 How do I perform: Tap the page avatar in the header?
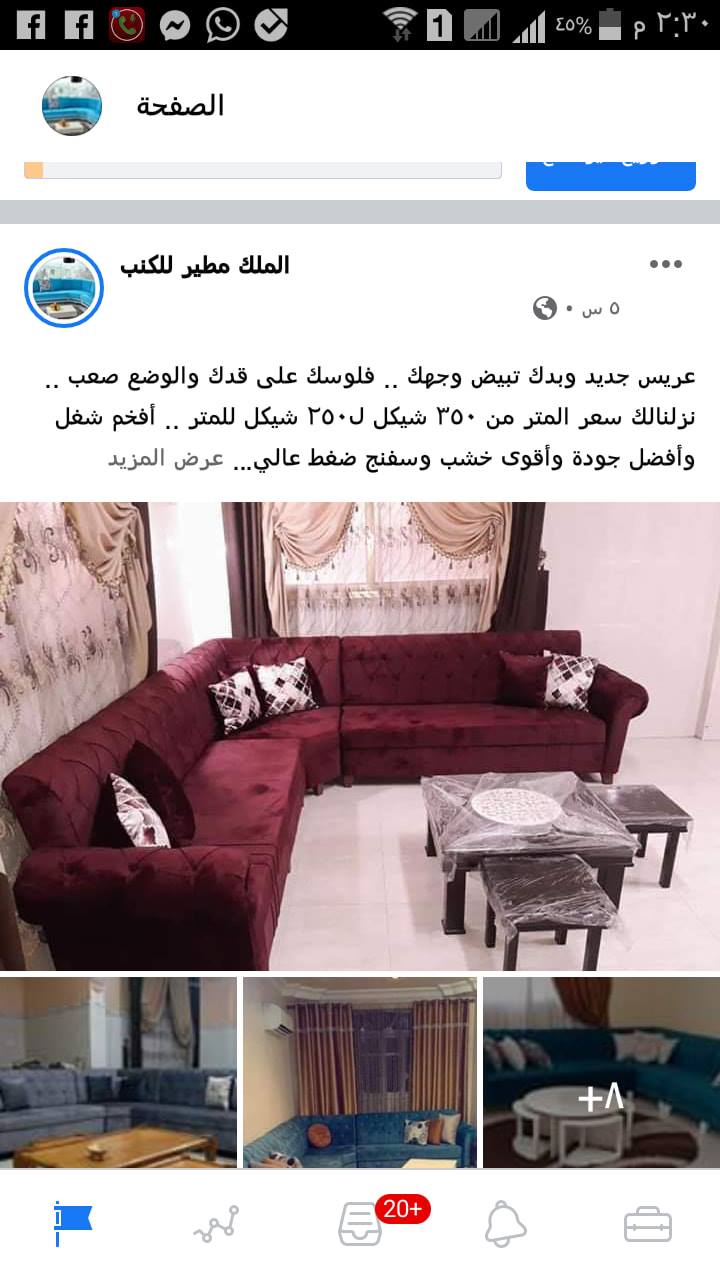72,106
